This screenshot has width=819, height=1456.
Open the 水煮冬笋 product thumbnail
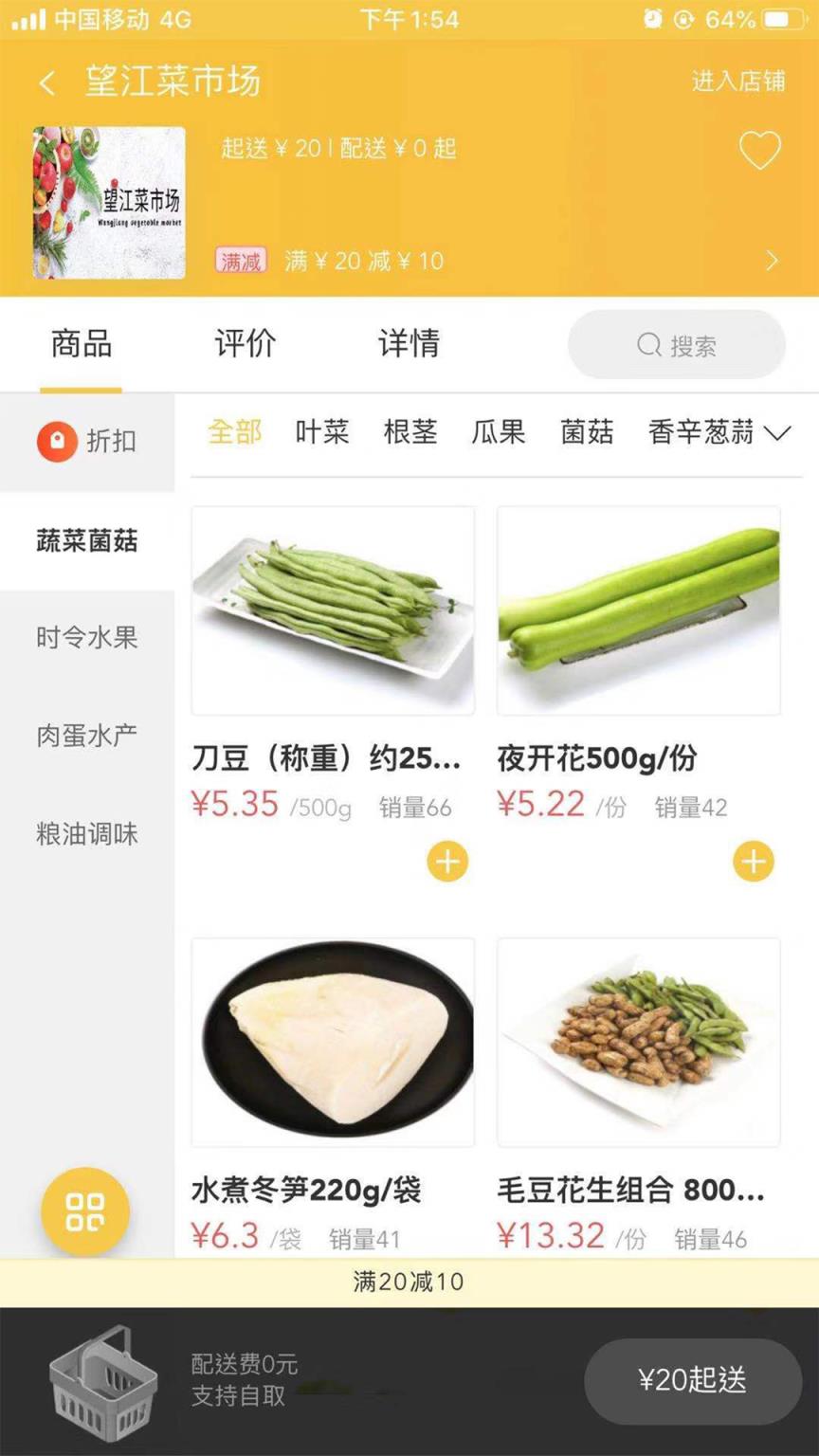333,1043
